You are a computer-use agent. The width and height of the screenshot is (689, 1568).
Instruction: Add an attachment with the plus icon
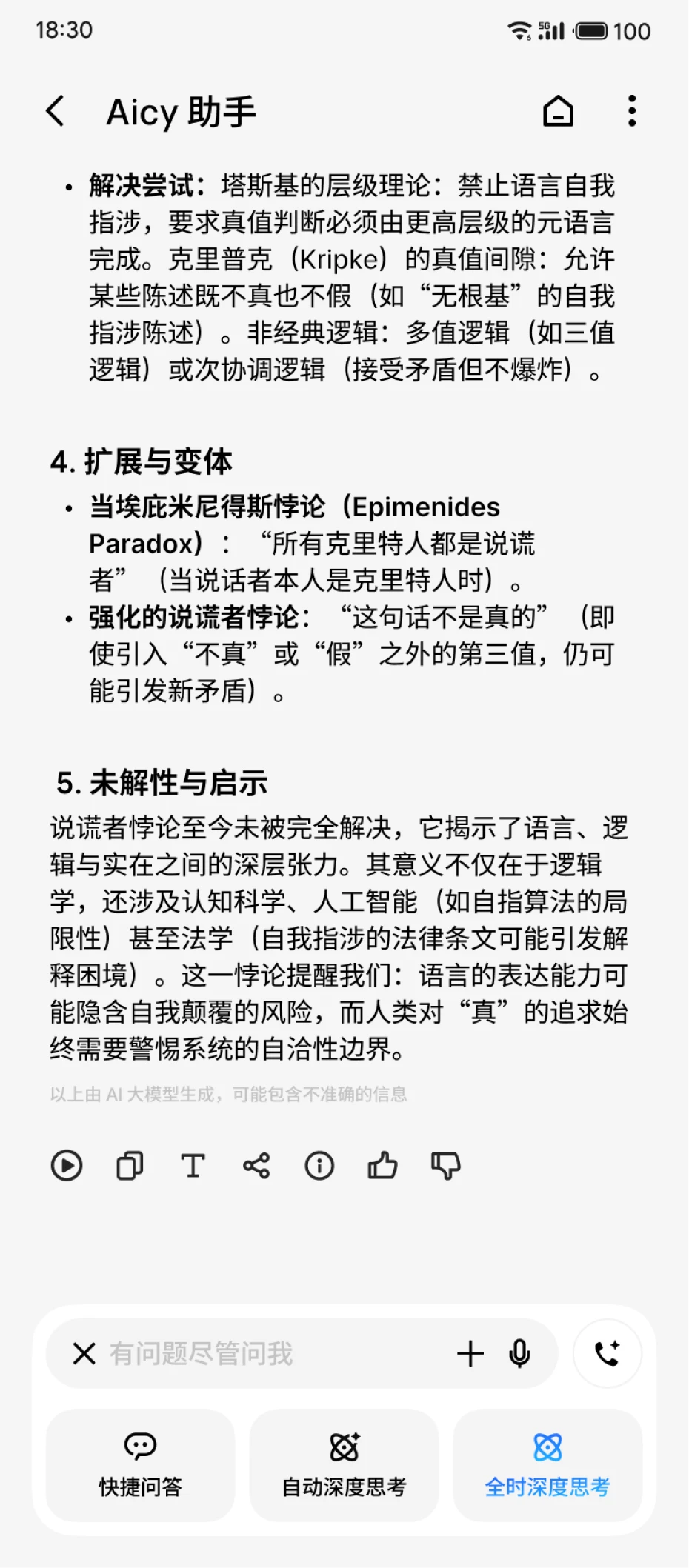[x=470, y=1354]
